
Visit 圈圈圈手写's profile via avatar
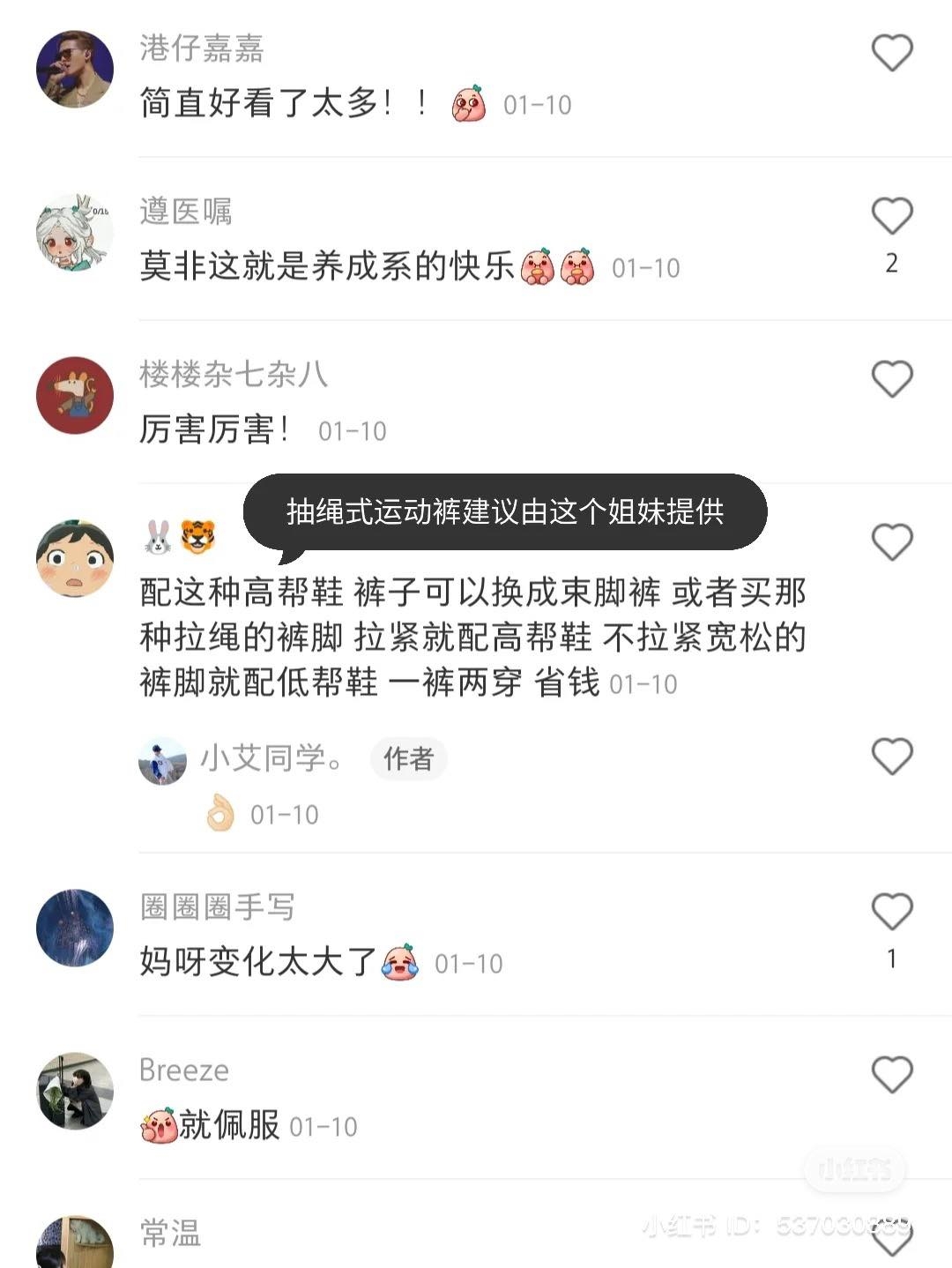(x=75, y=928)
